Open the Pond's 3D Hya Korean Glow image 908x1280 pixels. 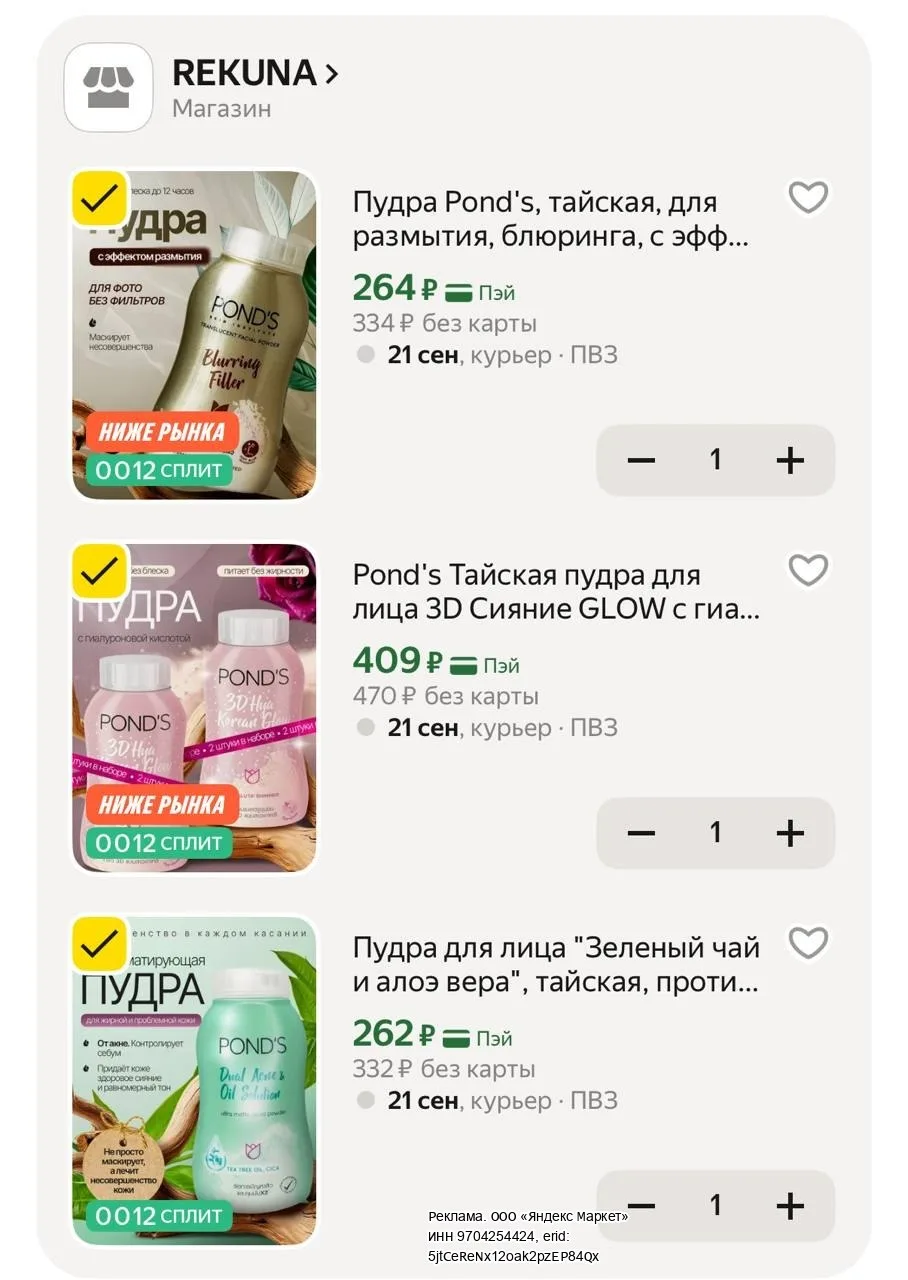pyautogui.click(x=194, y=707)
